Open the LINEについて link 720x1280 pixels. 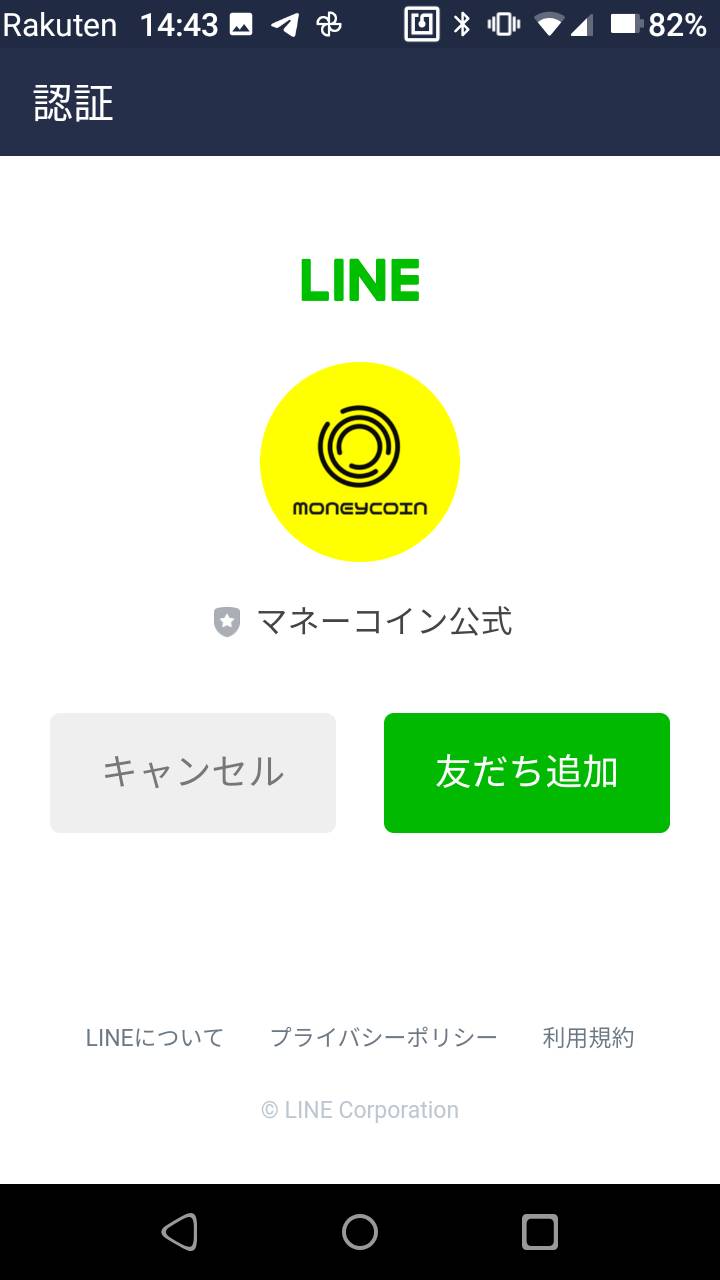pos(155,1038)
